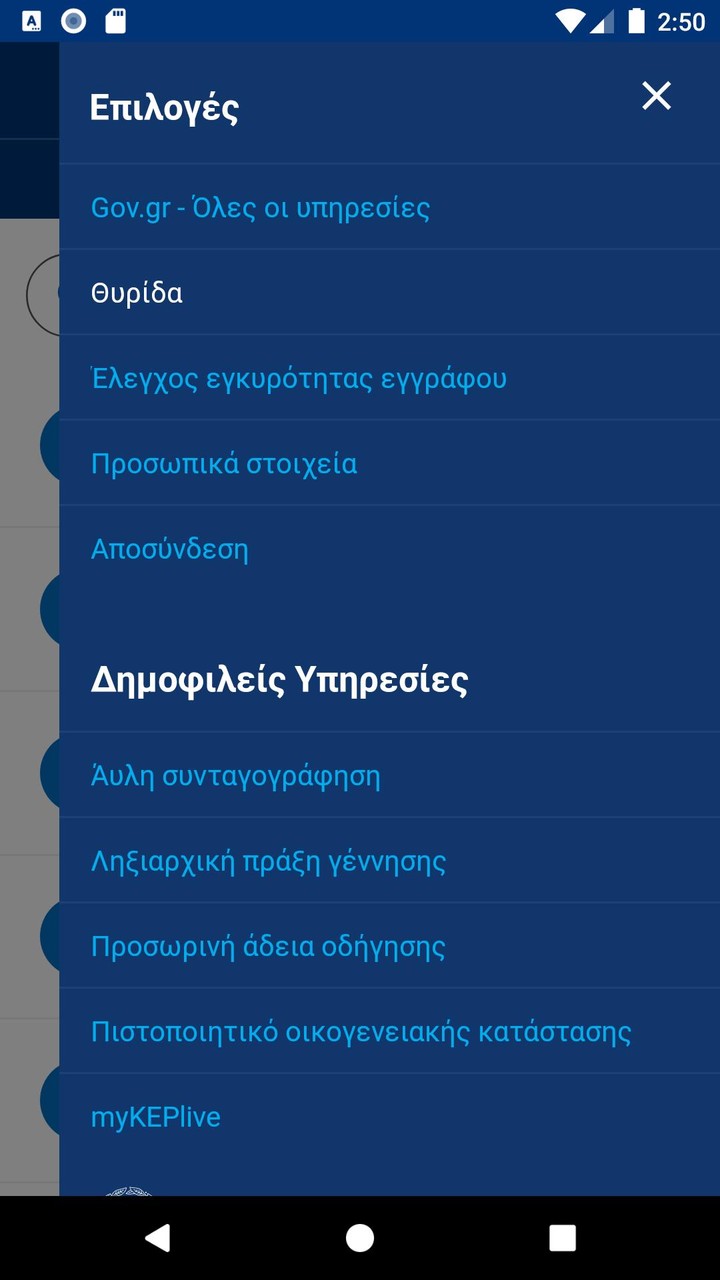Open recent apps with the square icon

[x=563, y=1237]
